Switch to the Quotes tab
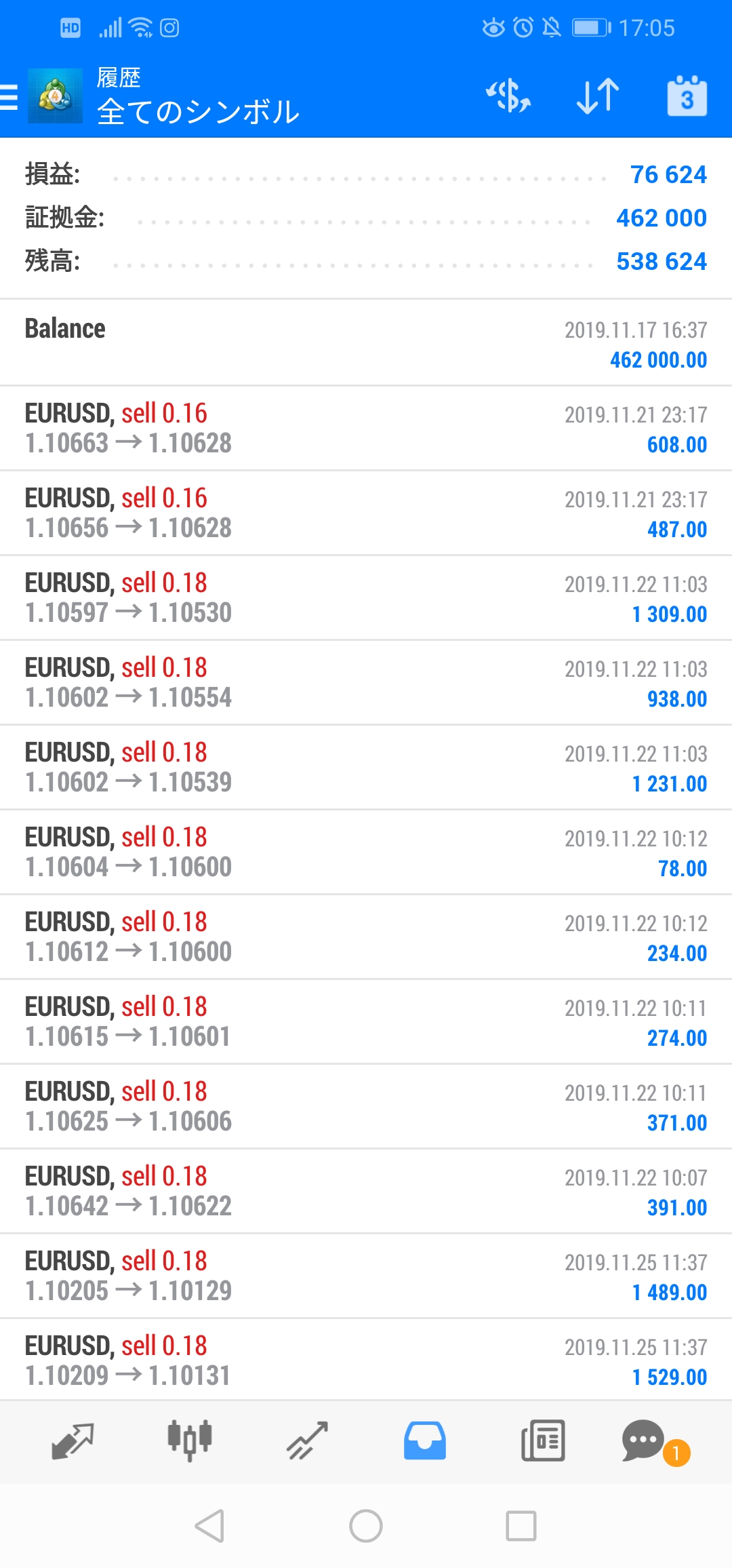This screenshot has width=732, height=1568. (73, 1441)
